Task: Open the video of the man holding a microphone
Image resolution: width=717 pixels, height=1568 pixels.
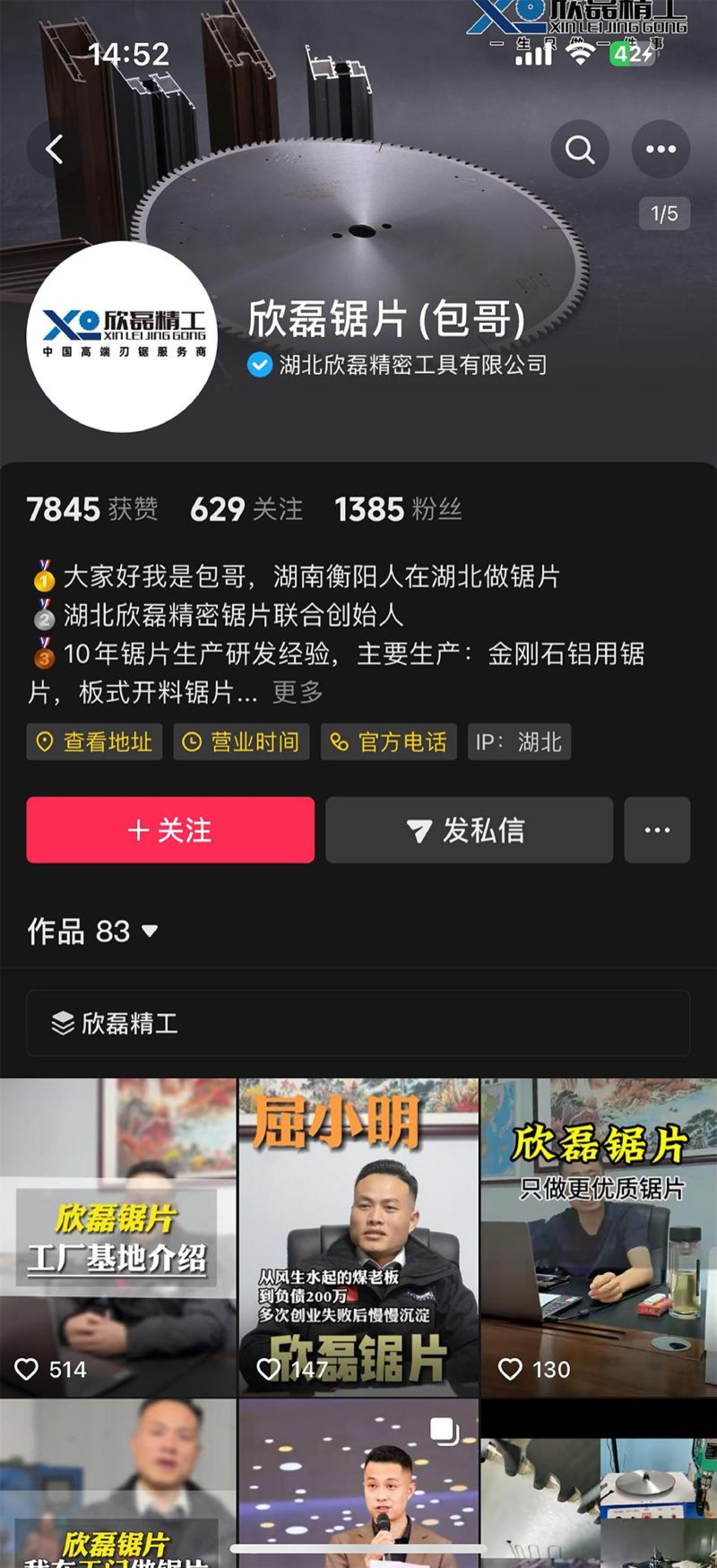Action: [x=358, y=1484]
